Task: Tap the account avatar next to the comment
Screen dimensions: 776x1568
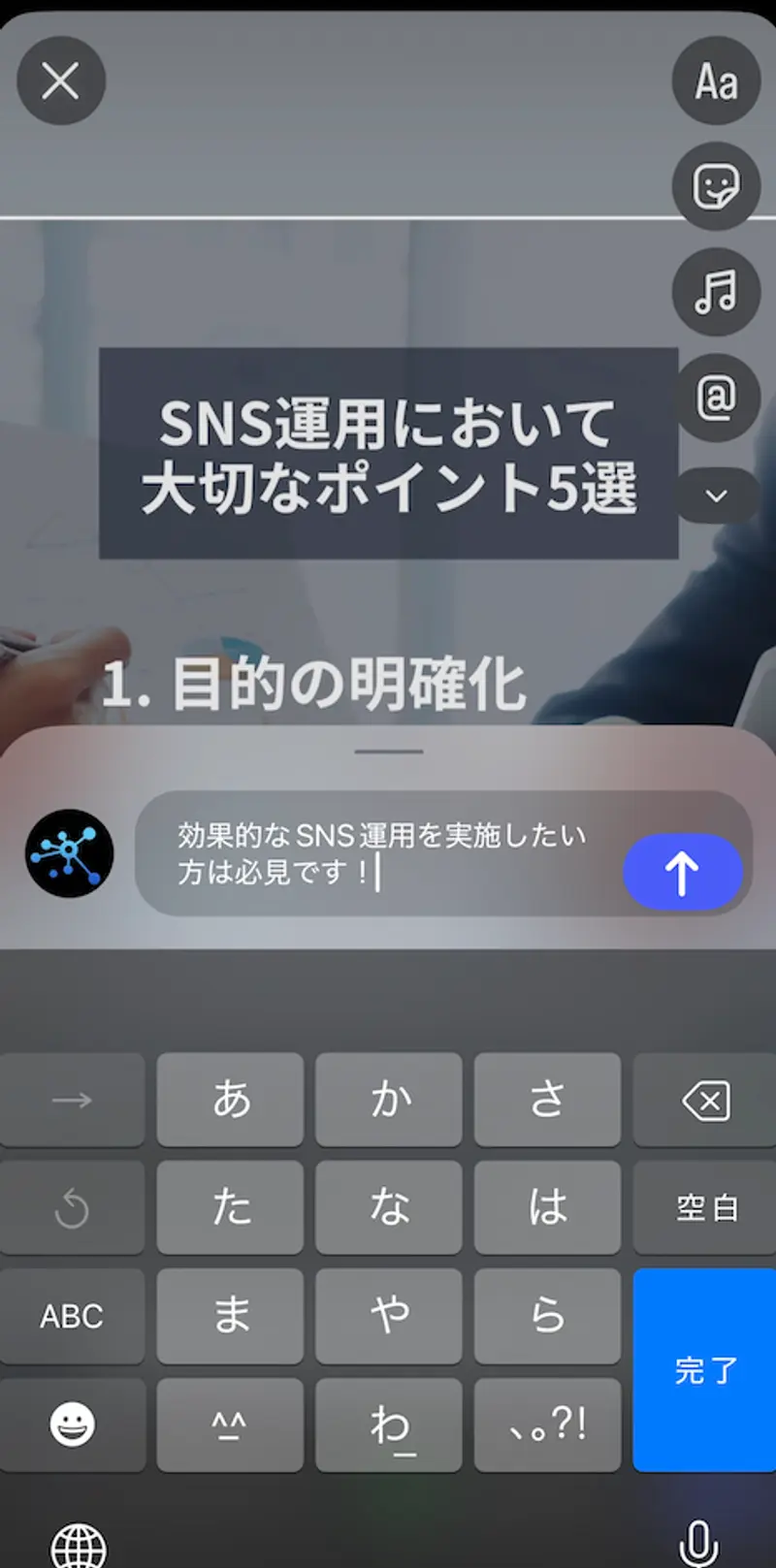Action: click(x=70, y=851)
